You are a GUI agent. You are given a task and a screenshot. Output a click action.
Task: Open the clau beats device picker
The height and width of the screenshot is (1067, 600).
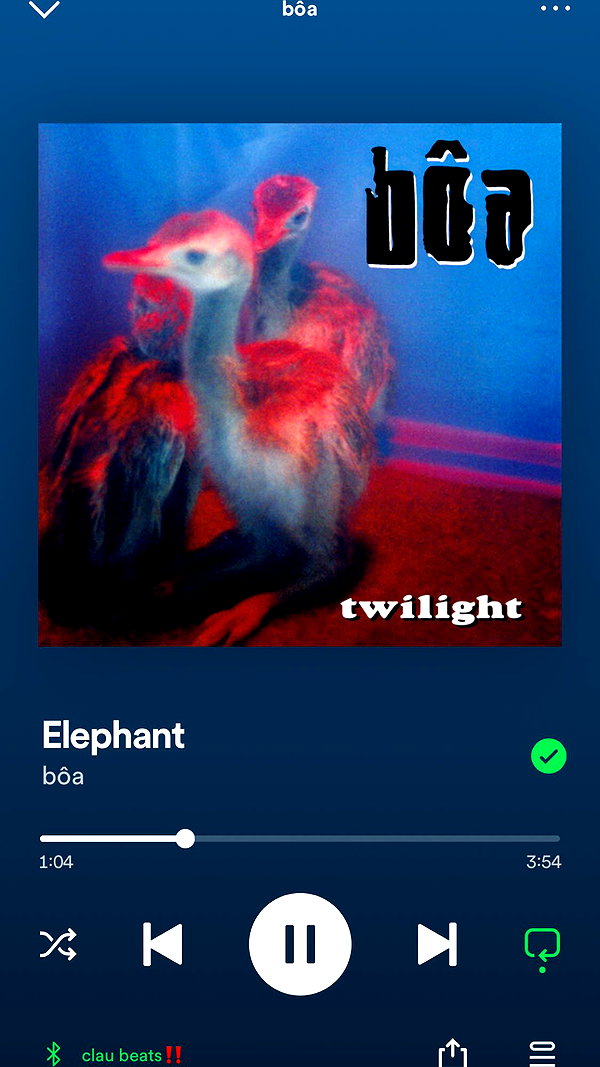pos(114,1055)
